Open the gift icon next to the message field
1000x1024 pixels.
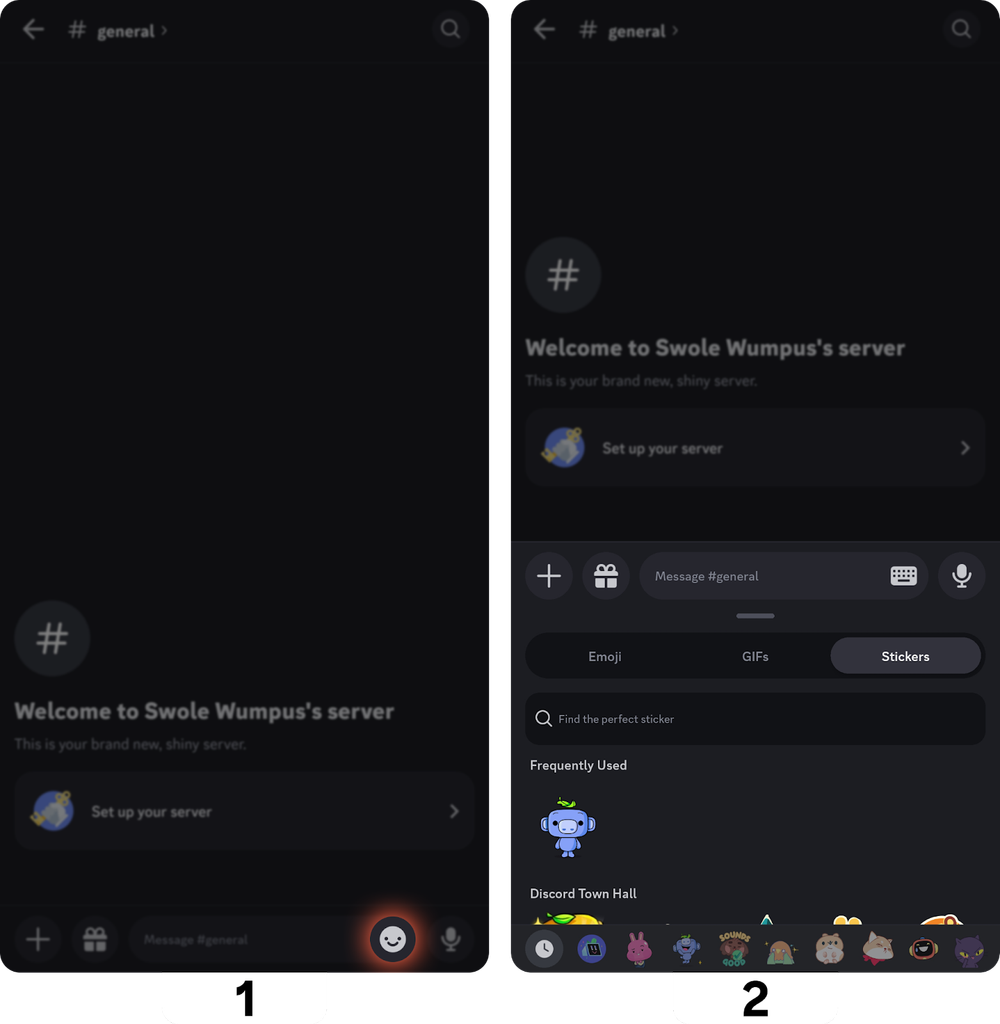click(x=606, y=575)
